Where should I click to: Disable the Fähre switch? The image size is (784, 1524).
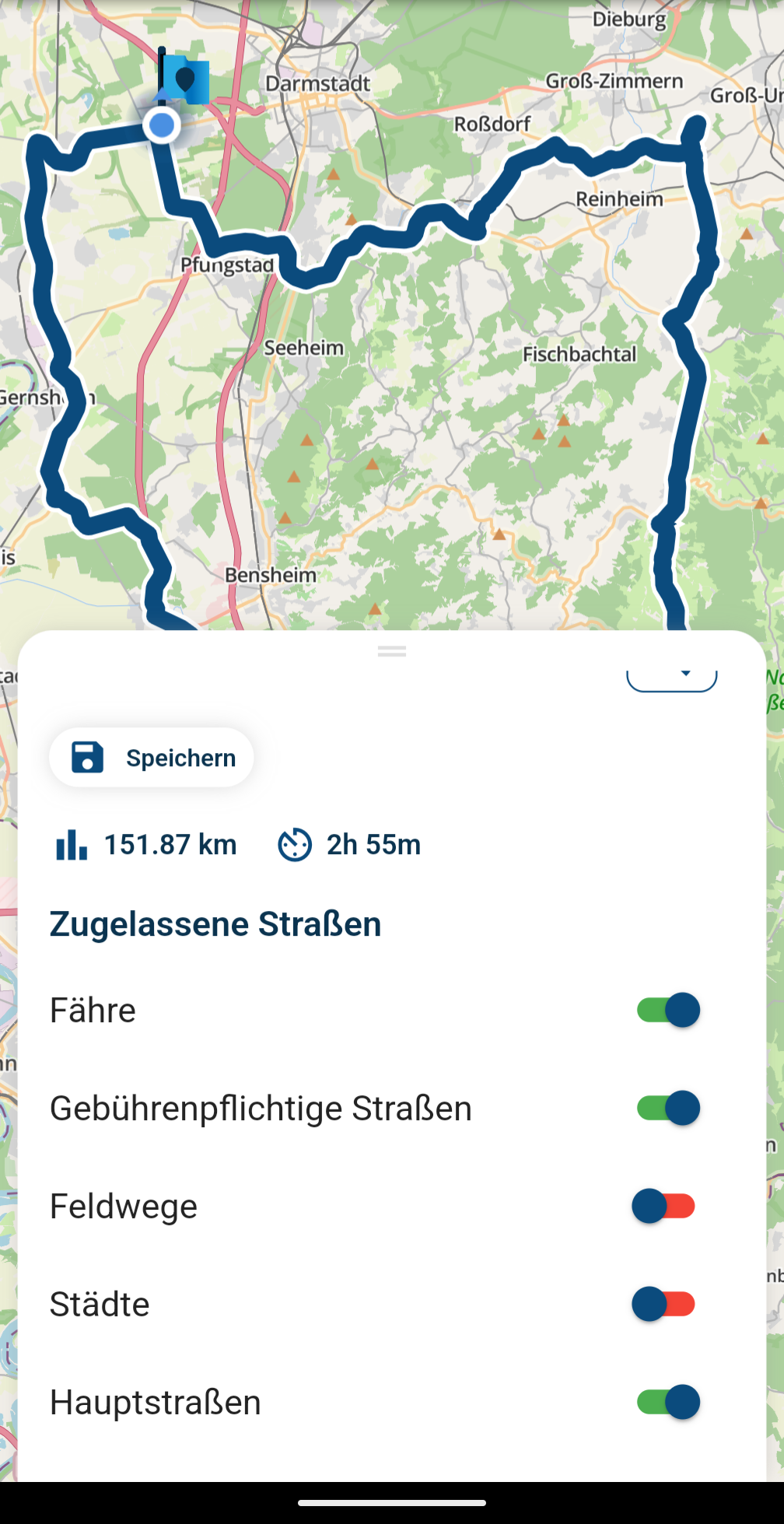pos(667,1010)
